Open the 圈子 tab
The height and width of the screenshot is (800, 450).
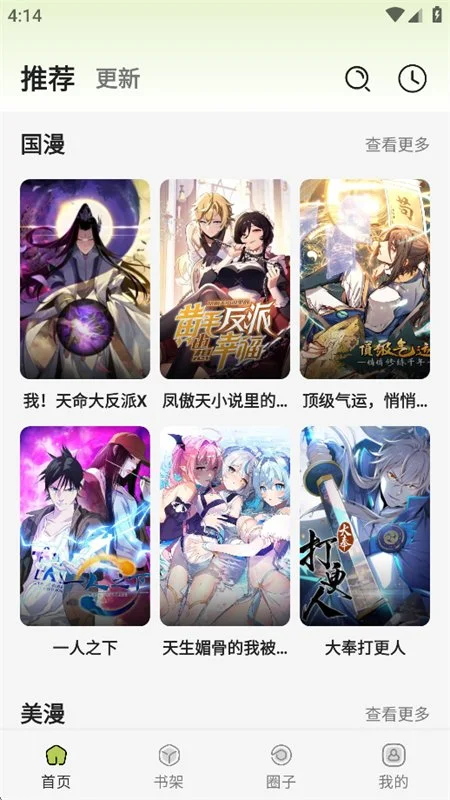[281, 766]
